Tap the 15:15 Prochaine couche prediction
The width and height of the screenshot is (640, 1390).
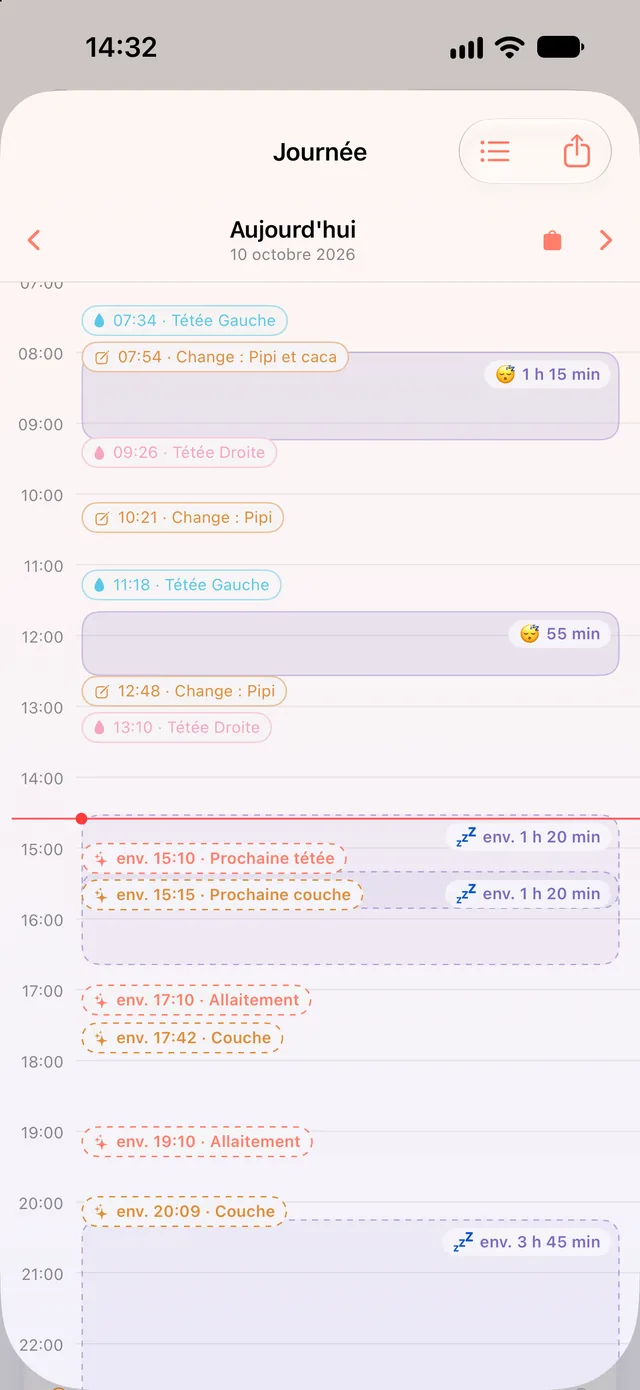coord(222,895)
